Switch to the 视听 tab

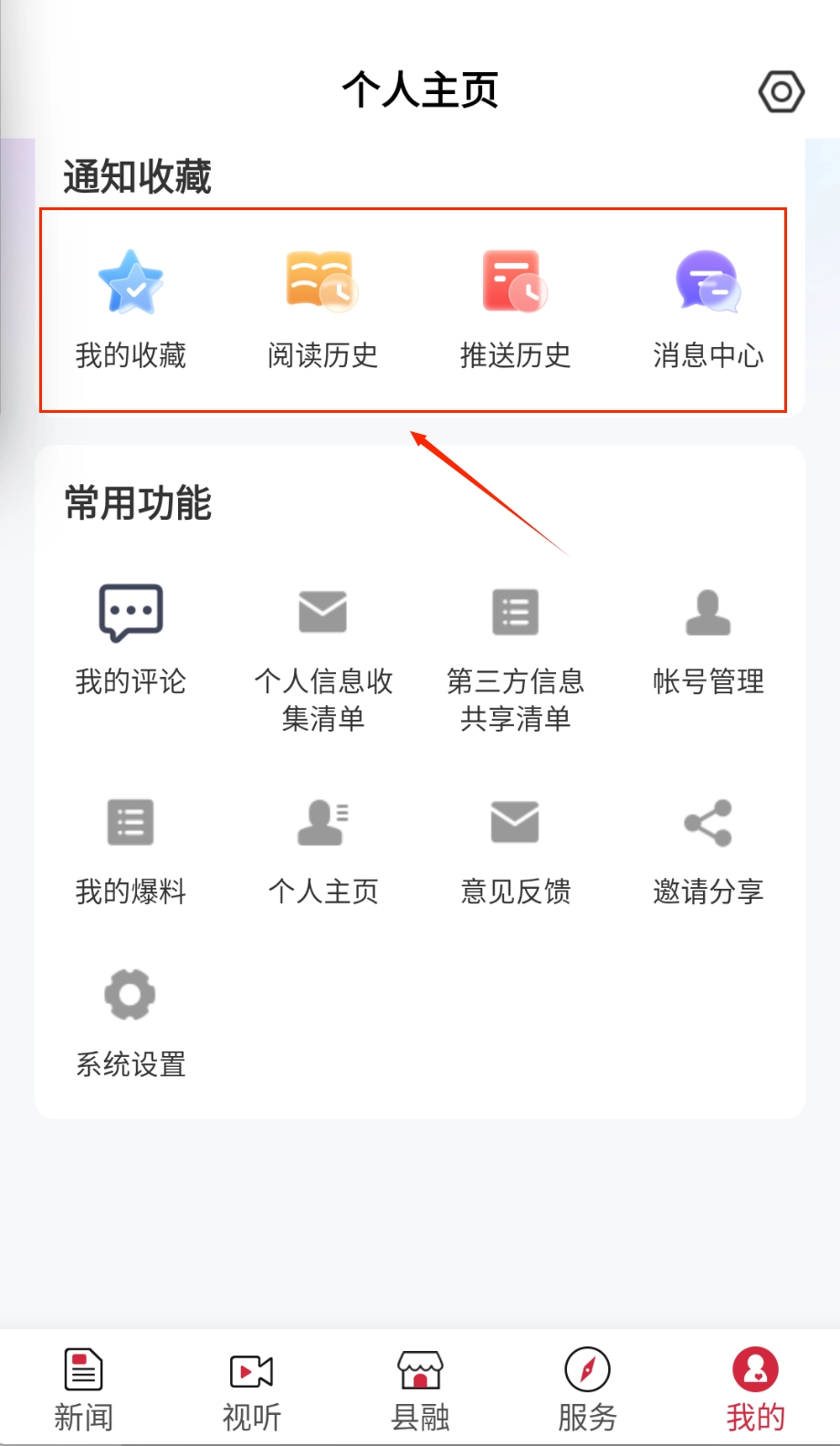point(252,1388)
